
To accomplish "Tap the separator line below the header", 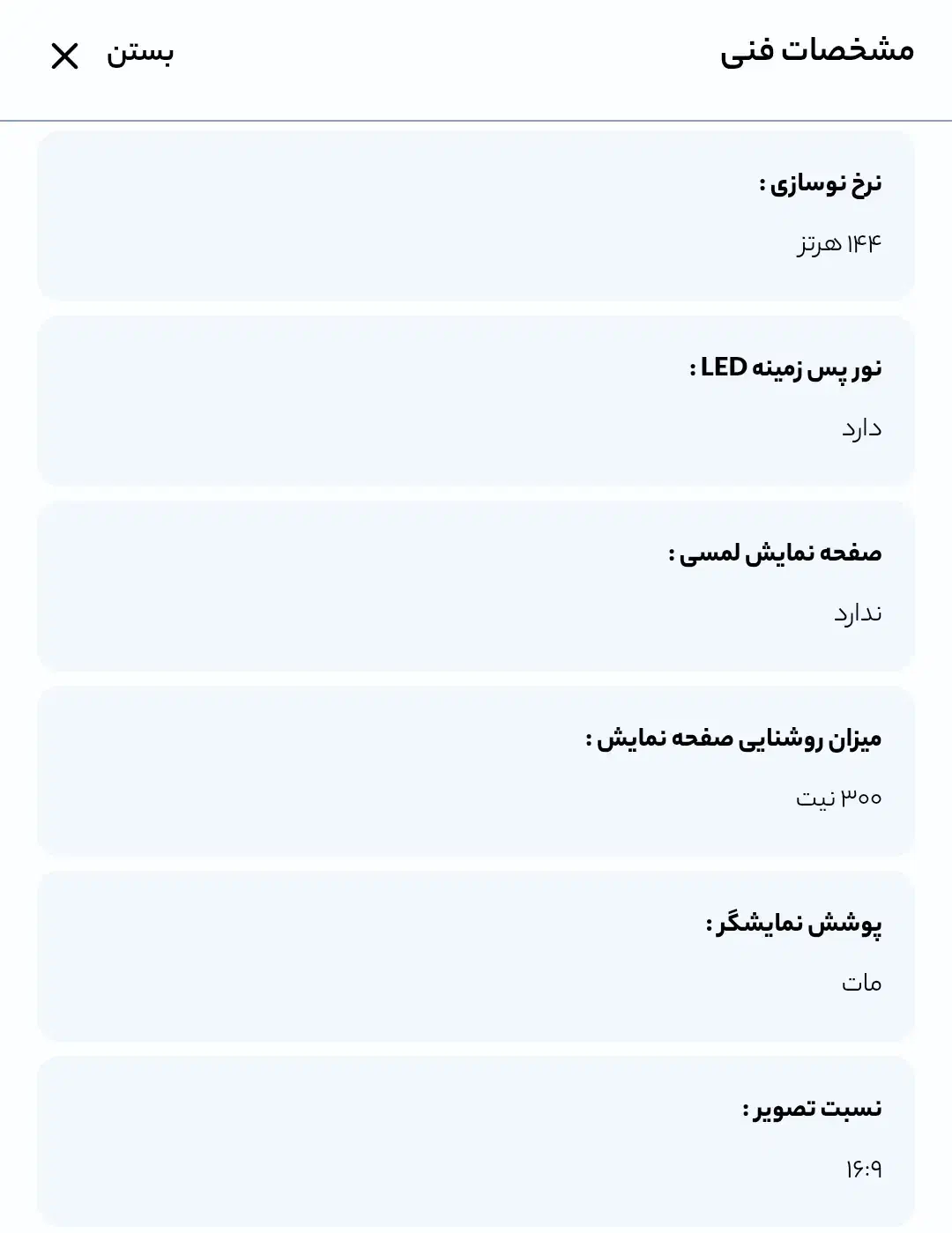I will point(476,115).
